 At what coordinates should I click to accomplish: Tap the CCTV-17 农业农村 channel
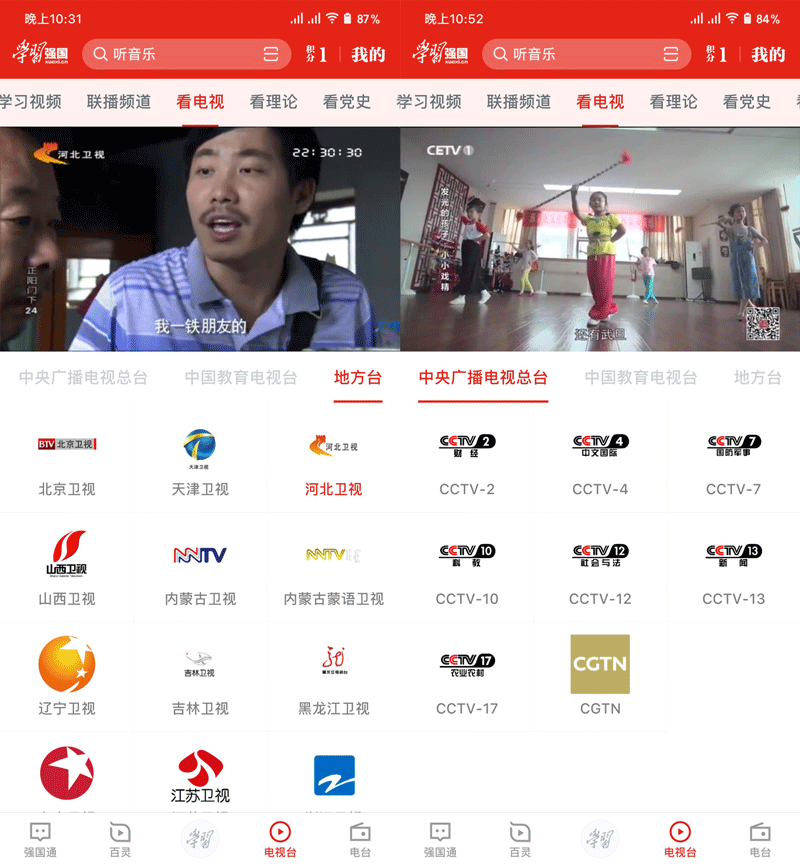click(x=467, y=677)
